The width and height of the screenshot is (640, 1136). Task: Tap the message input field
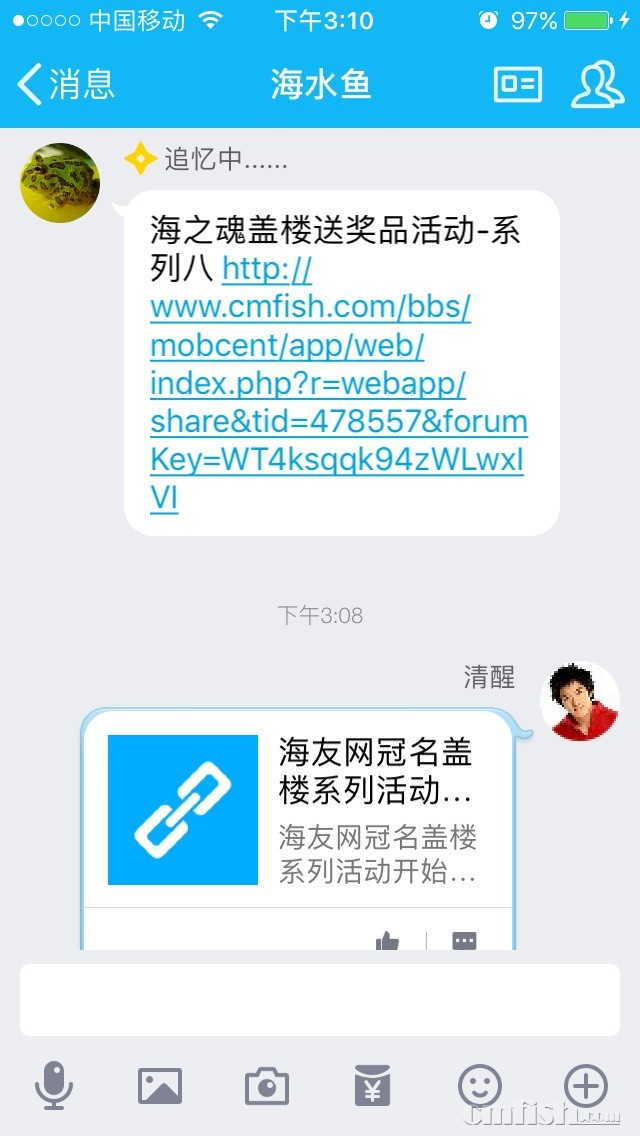pos(320,999)
